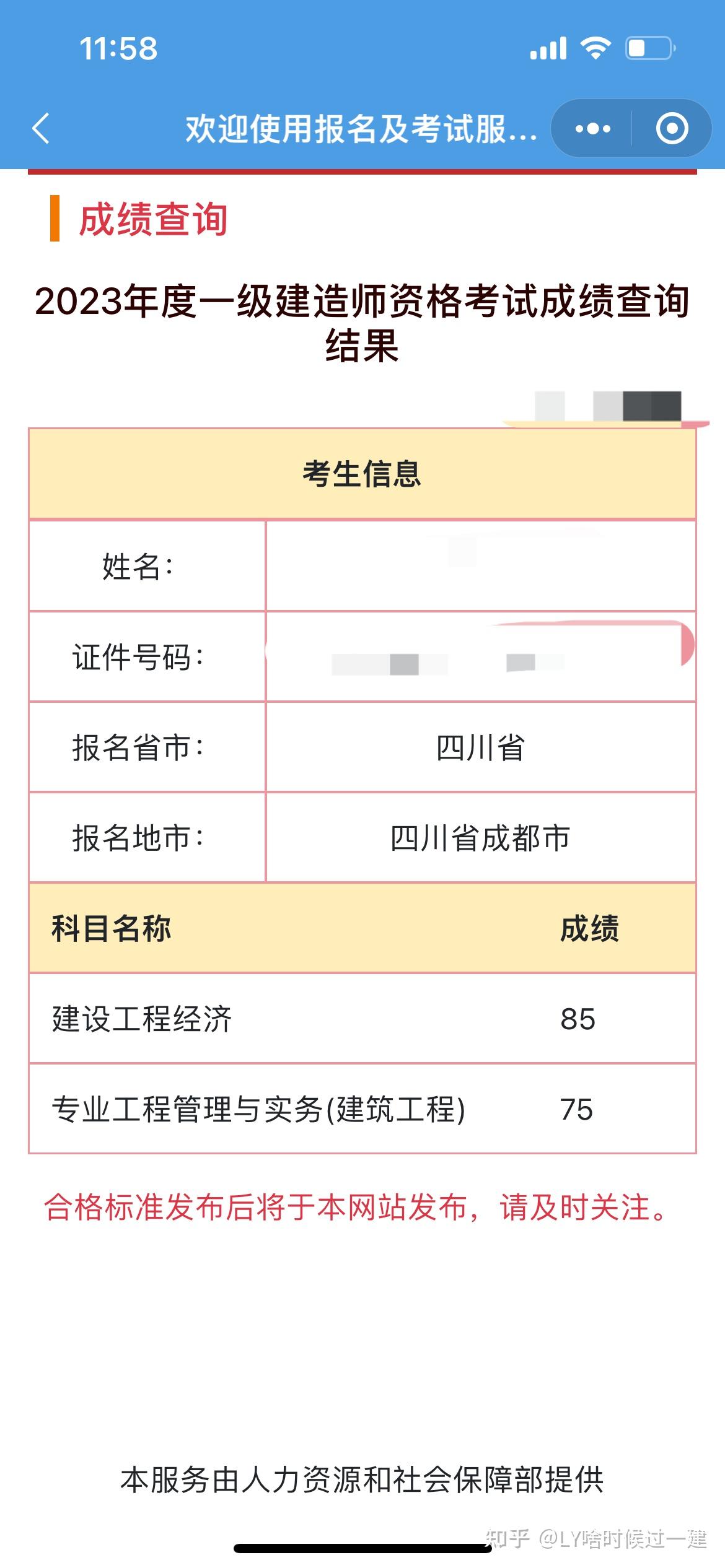
Task: Open the mini program more-options menu
Action: tap(592, 129)
